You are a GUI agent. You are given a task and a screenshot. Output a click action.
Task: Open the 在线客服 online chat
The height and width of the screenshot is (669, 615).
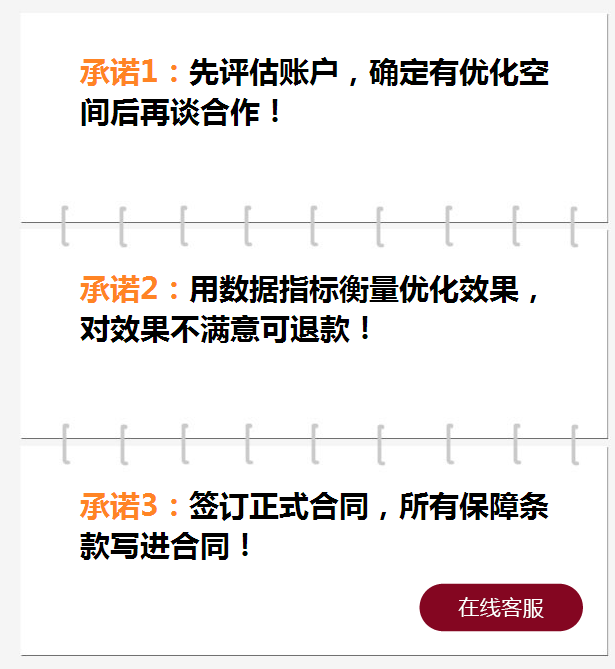point(501,607)
